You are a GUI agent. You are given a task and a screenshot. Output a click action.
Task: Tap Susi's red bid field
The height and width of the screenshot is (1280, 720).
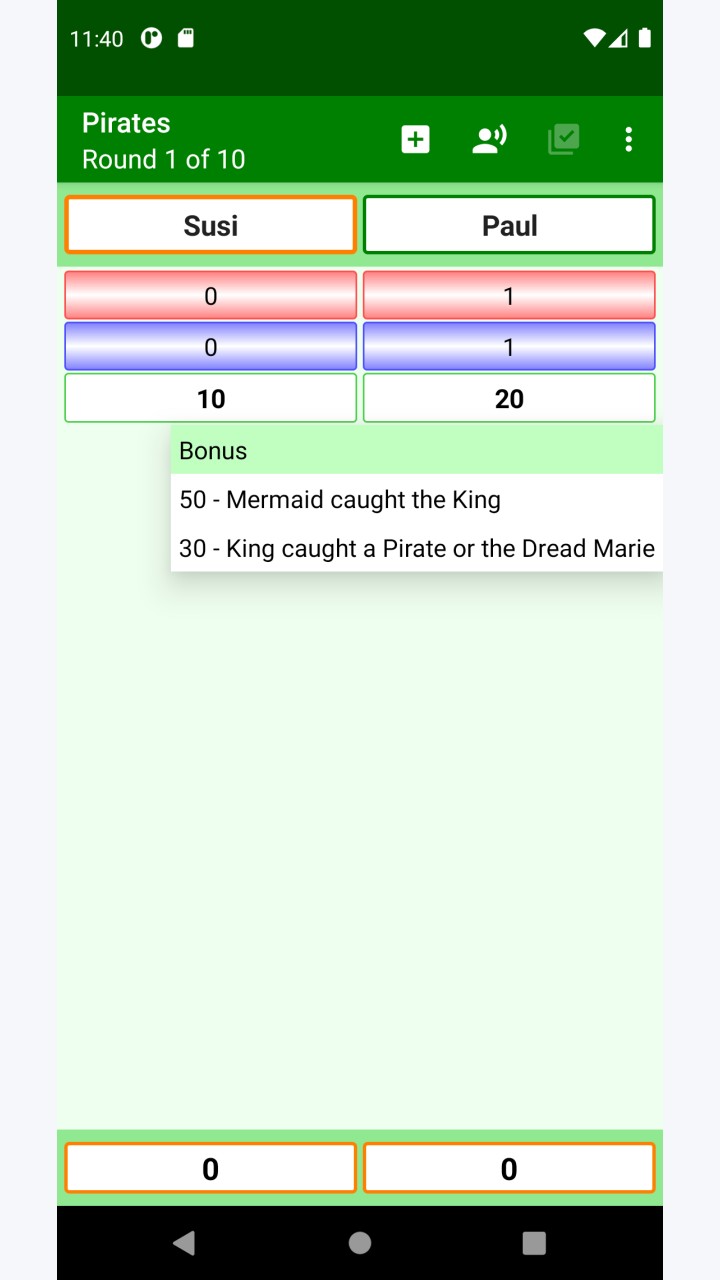click(x=211, y=296)
